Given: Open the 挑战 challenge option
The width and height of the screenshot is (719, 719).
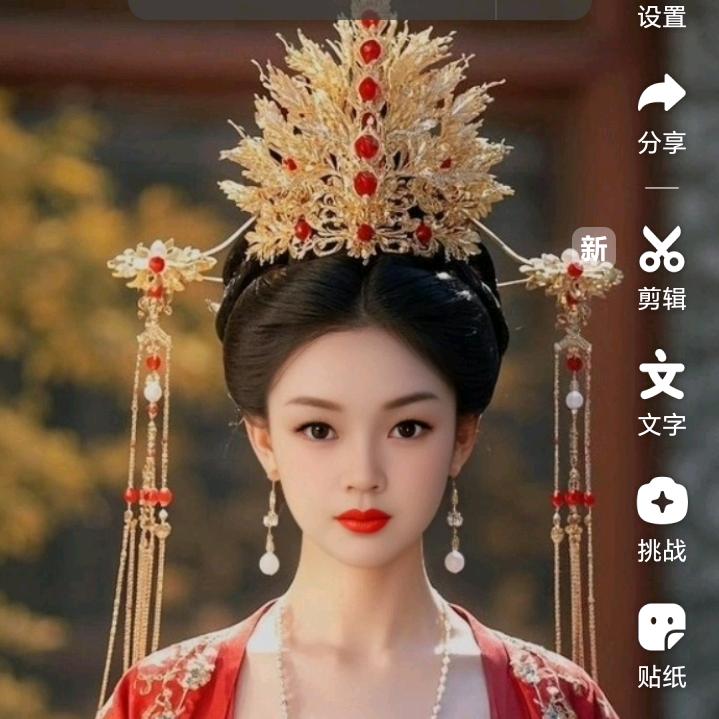Looking at the screenshot, I should pos(662,518).
